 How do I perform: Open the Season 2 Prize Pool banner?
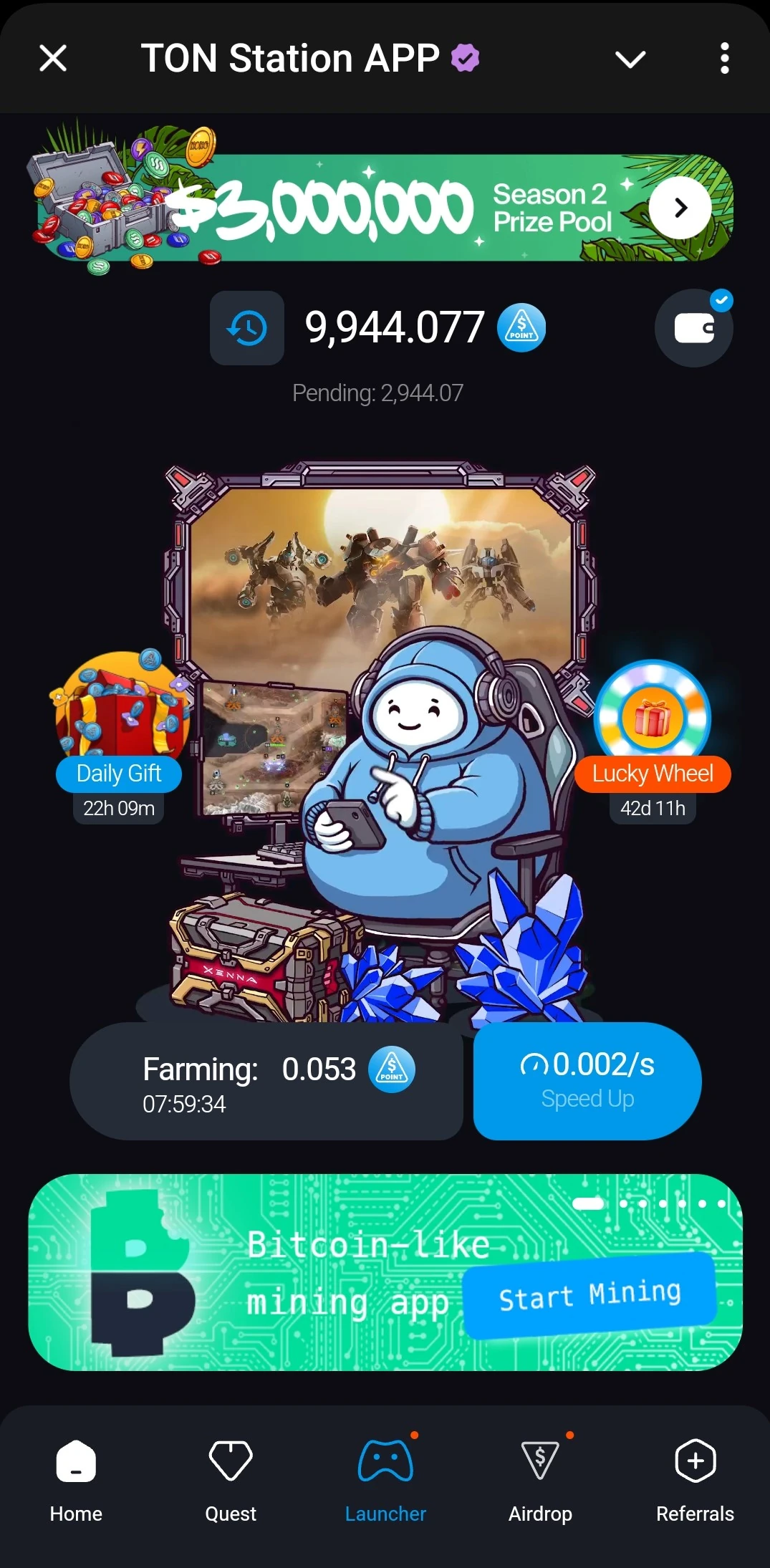679,208
